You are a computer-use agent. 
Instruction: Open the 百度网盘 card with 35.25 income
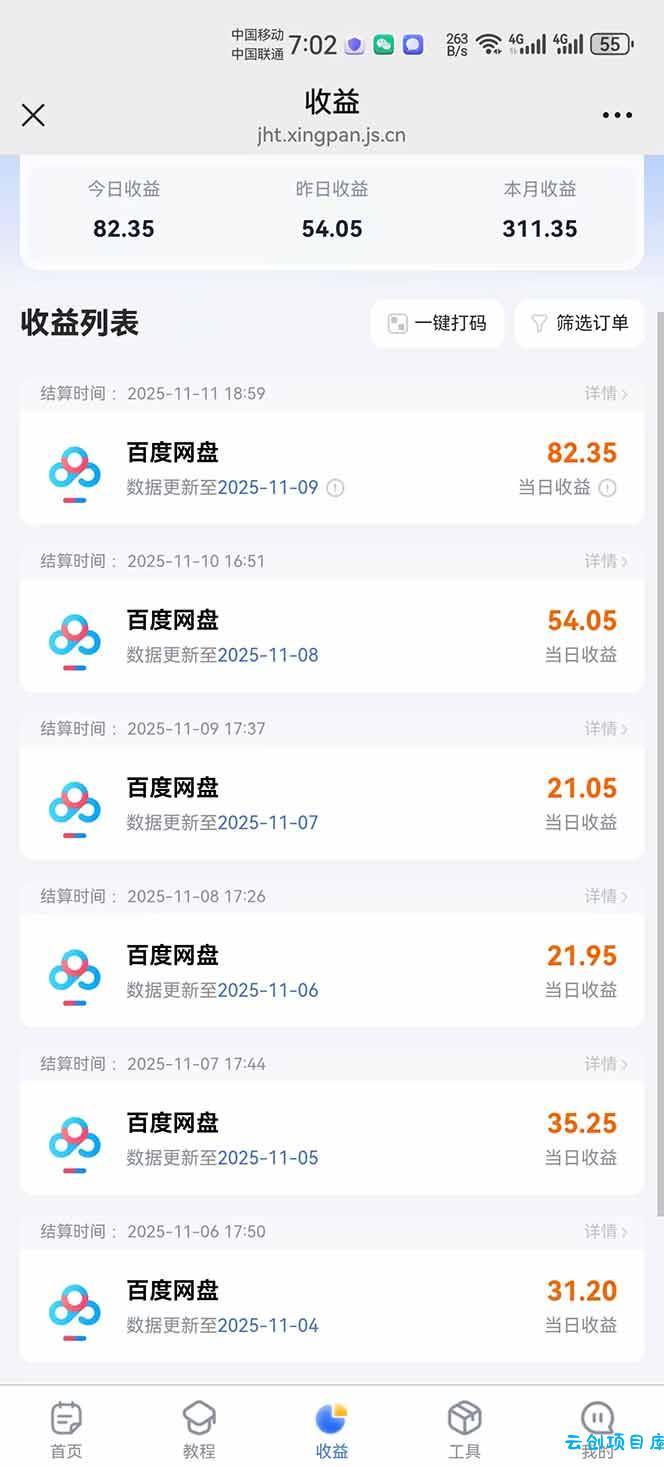(332, 1139)
